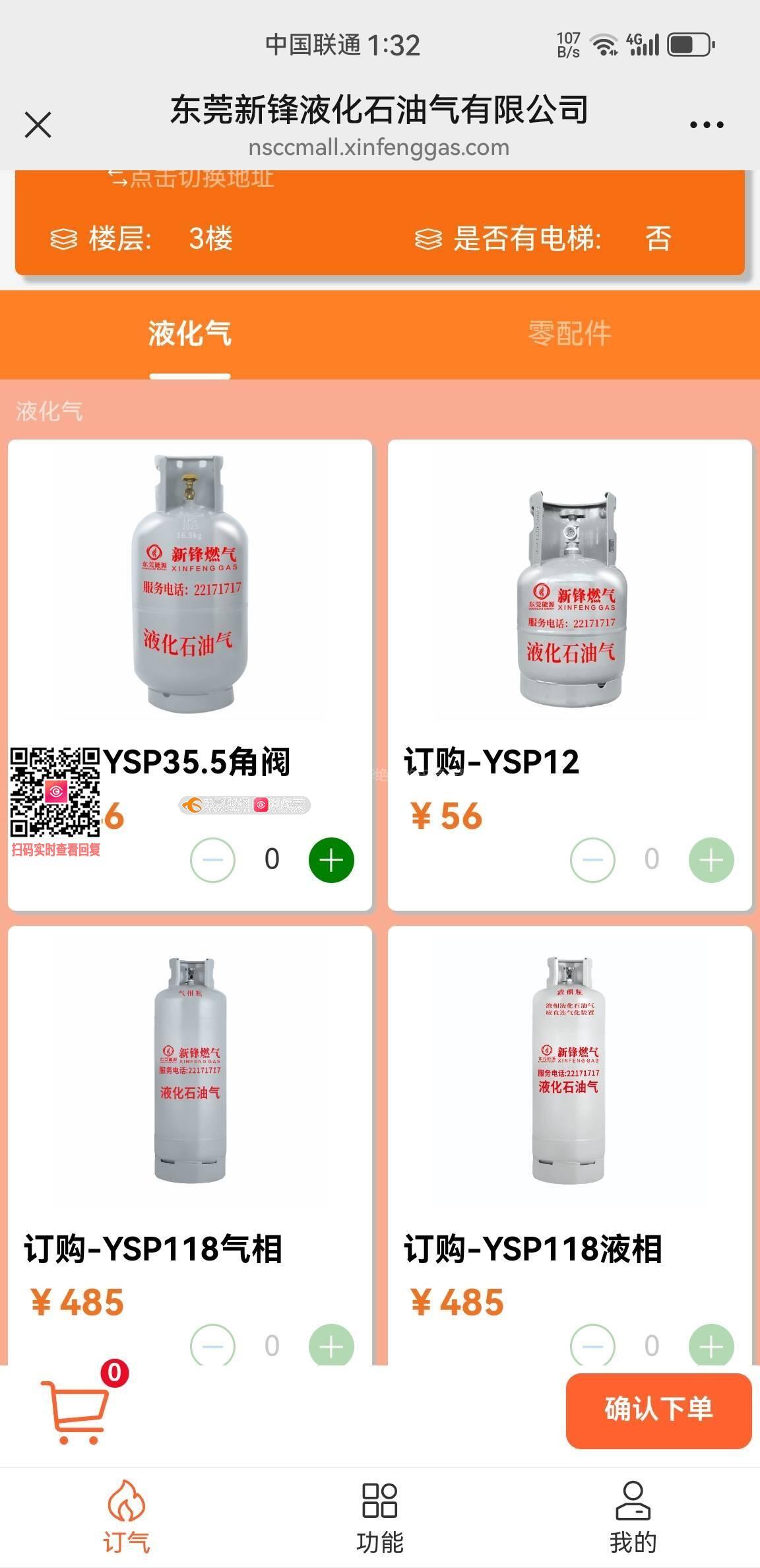This screenshot has width=760, height=1568.
Task: View the 订购-YSP118气相 product card
Action: pyautogui.click(x=190, y=1082)
